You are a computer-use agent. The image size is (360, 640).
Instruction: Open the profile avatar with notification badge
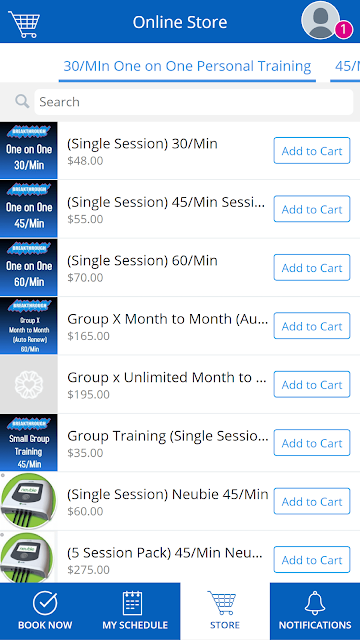[325, 20]
